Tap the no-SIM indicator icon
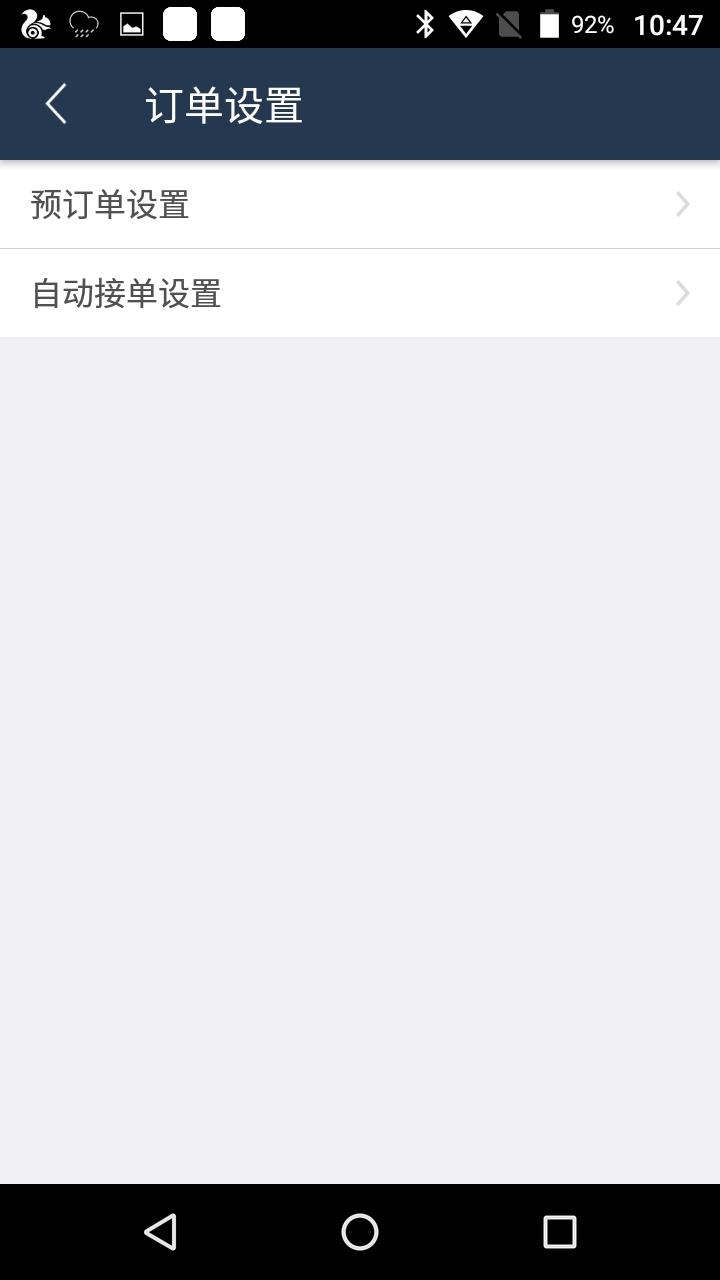The image size is (720, 1280). 508,24
